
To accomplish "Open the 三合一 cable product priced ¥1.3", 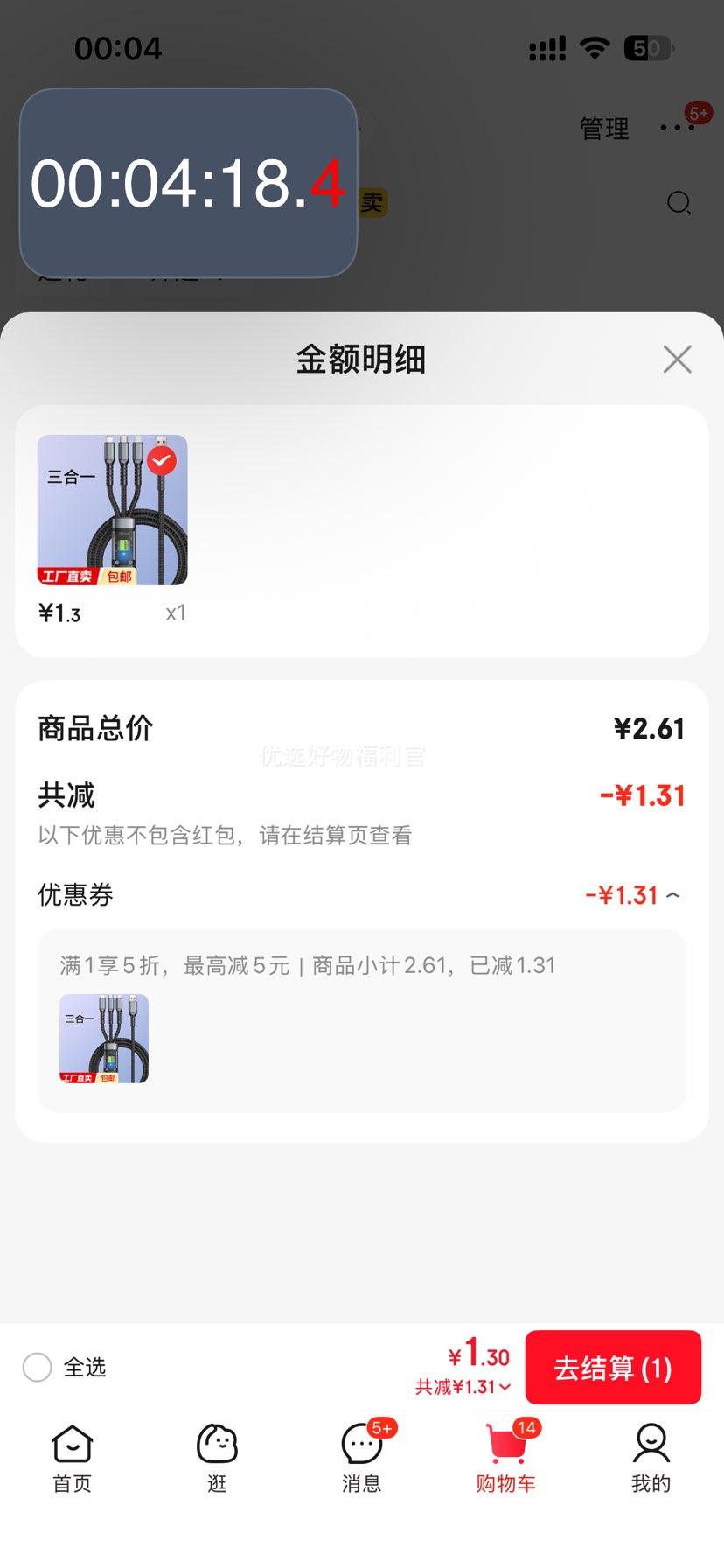I will coord(112,510).
